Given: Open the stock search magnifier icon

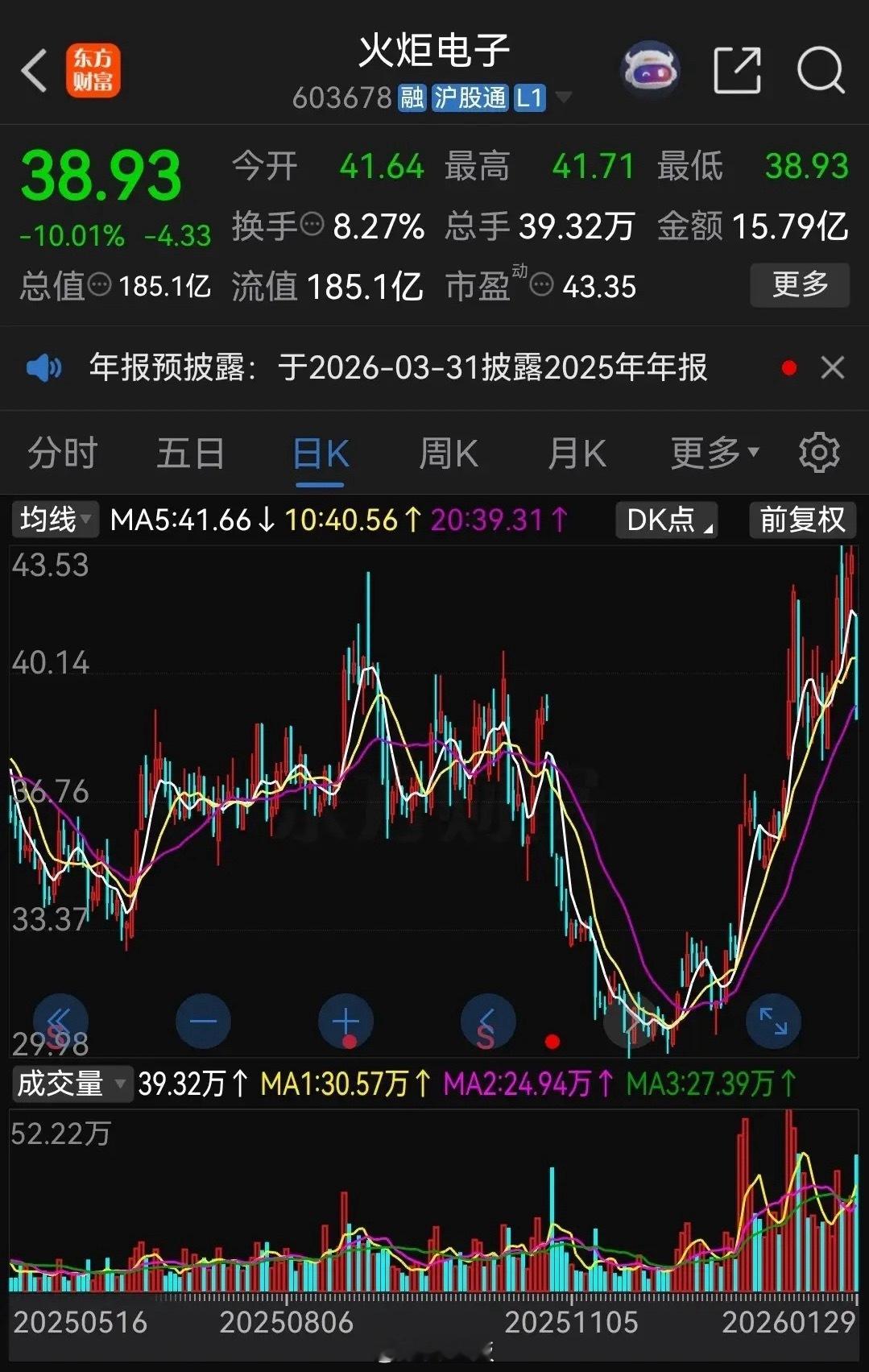Looking at the screenshot, I should pyautogui.click(x=819, y=71).
